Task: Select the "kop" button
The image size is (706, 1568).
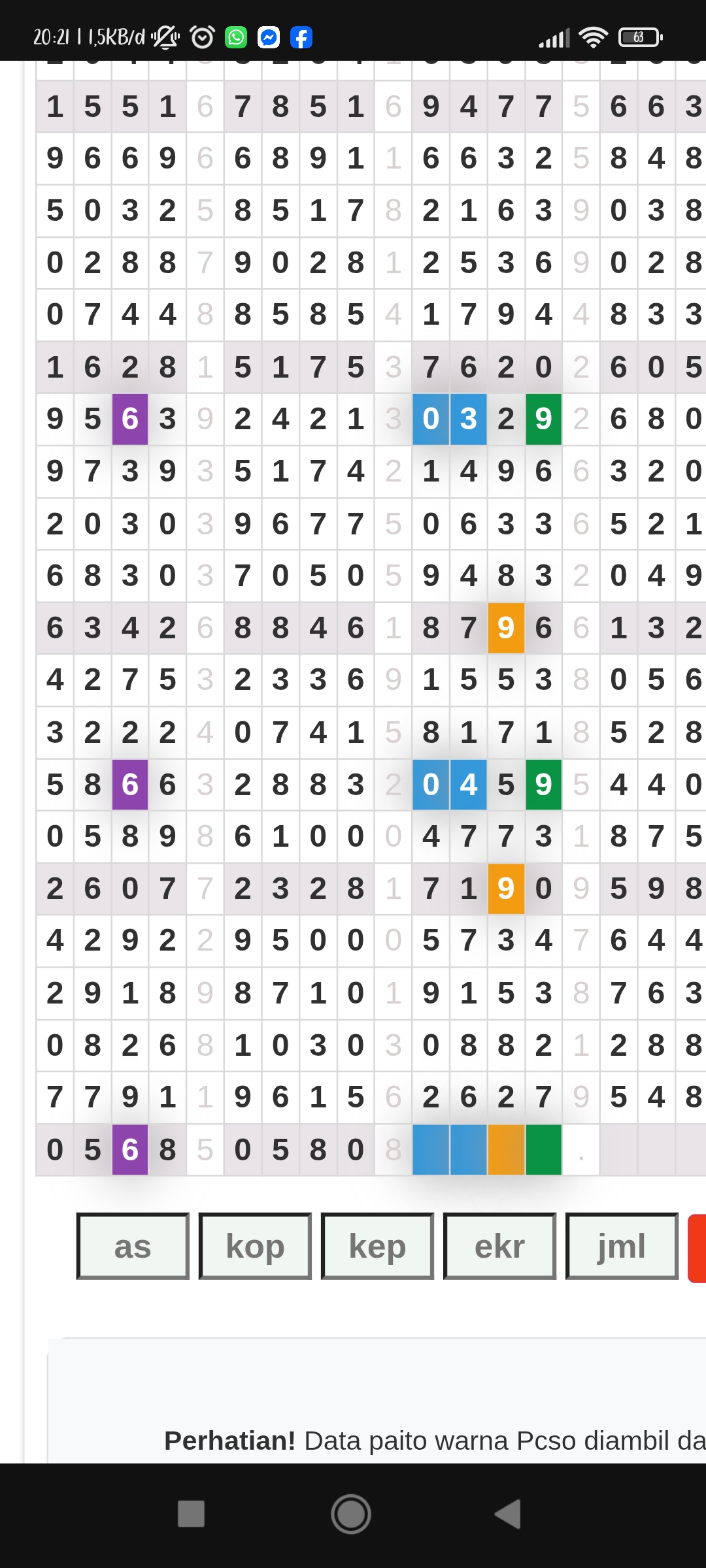Action: [x=255, y=1246]
